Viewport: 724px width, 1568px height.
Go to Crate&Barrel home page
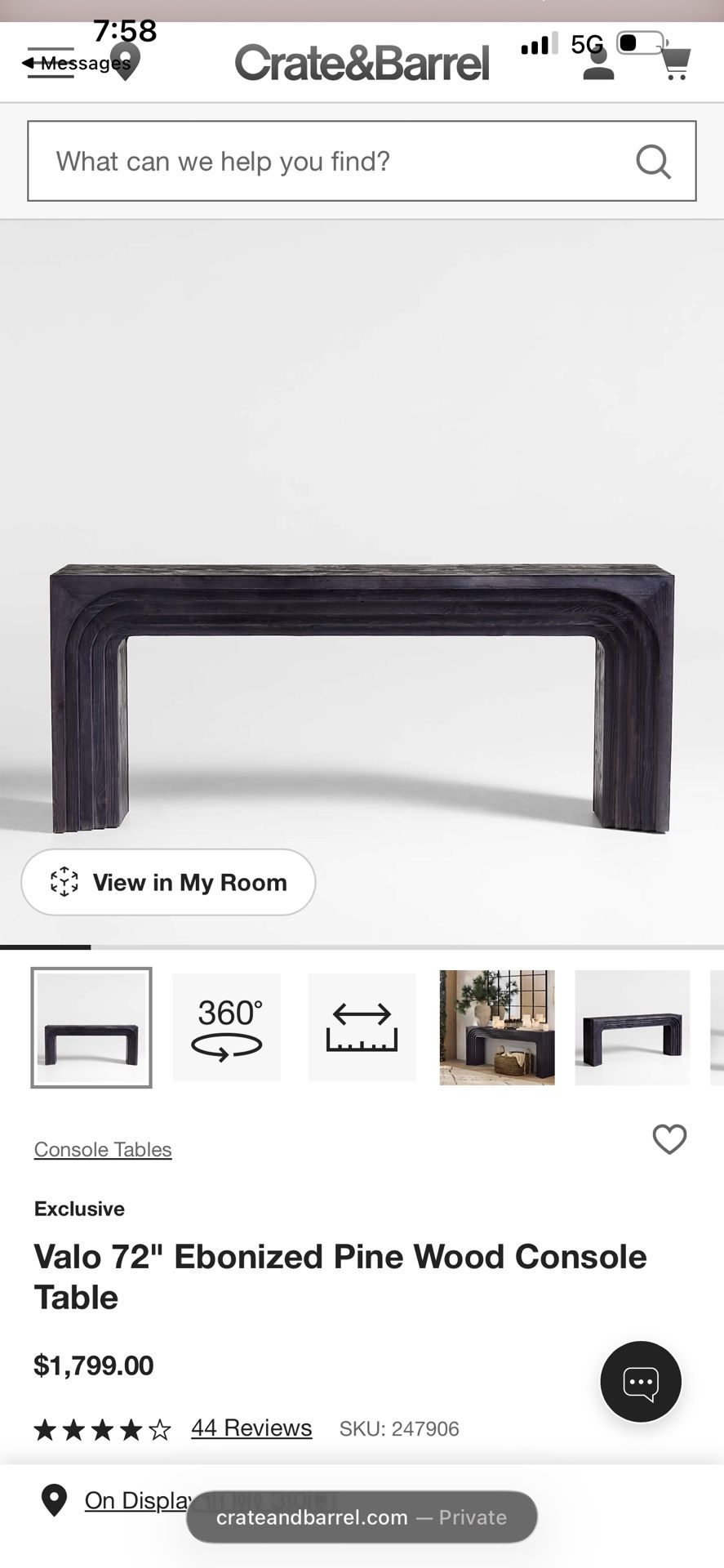[x=362, y=63]
